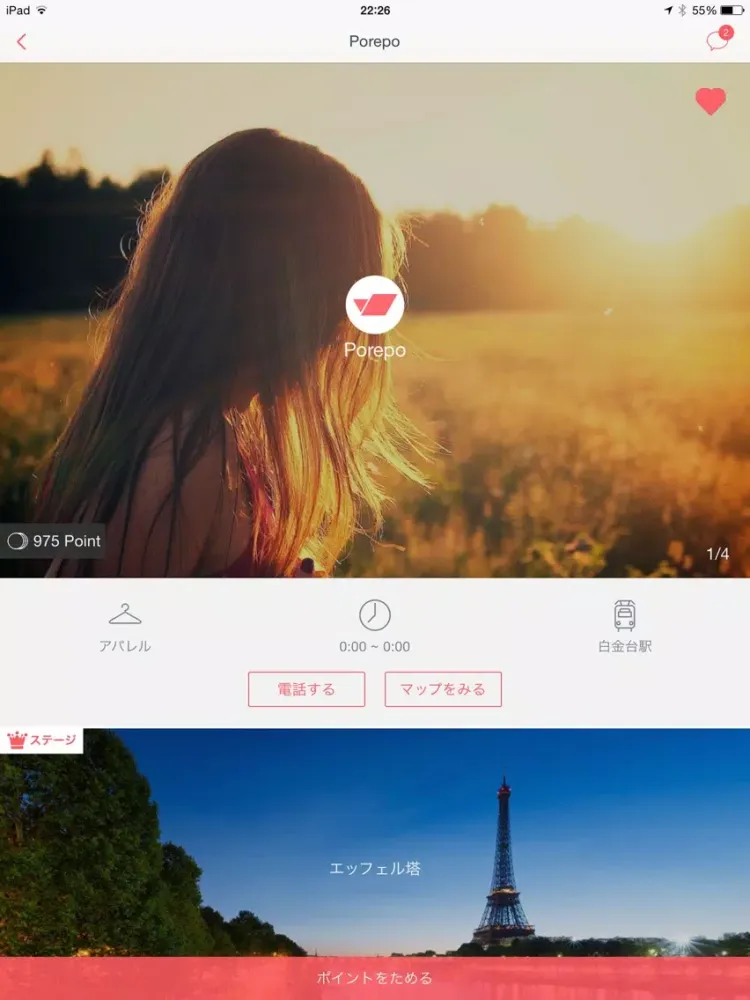
Task: Tap the heart to unfavorite Porepo
Action: (710, 101)
